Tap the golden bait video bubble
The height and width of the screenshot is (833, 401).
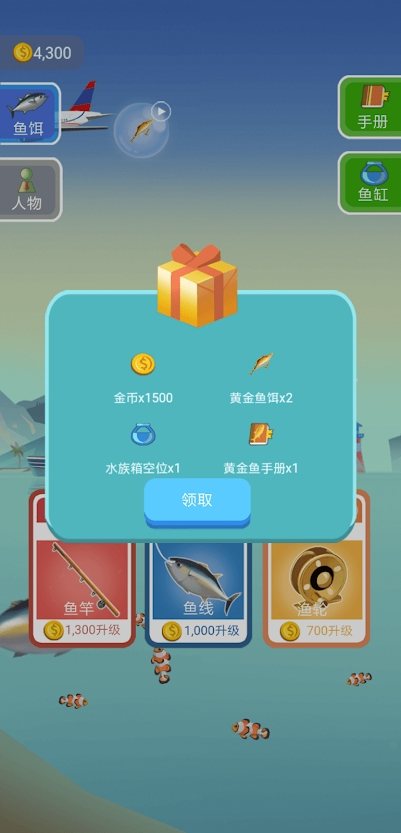(x=142, y=129)
